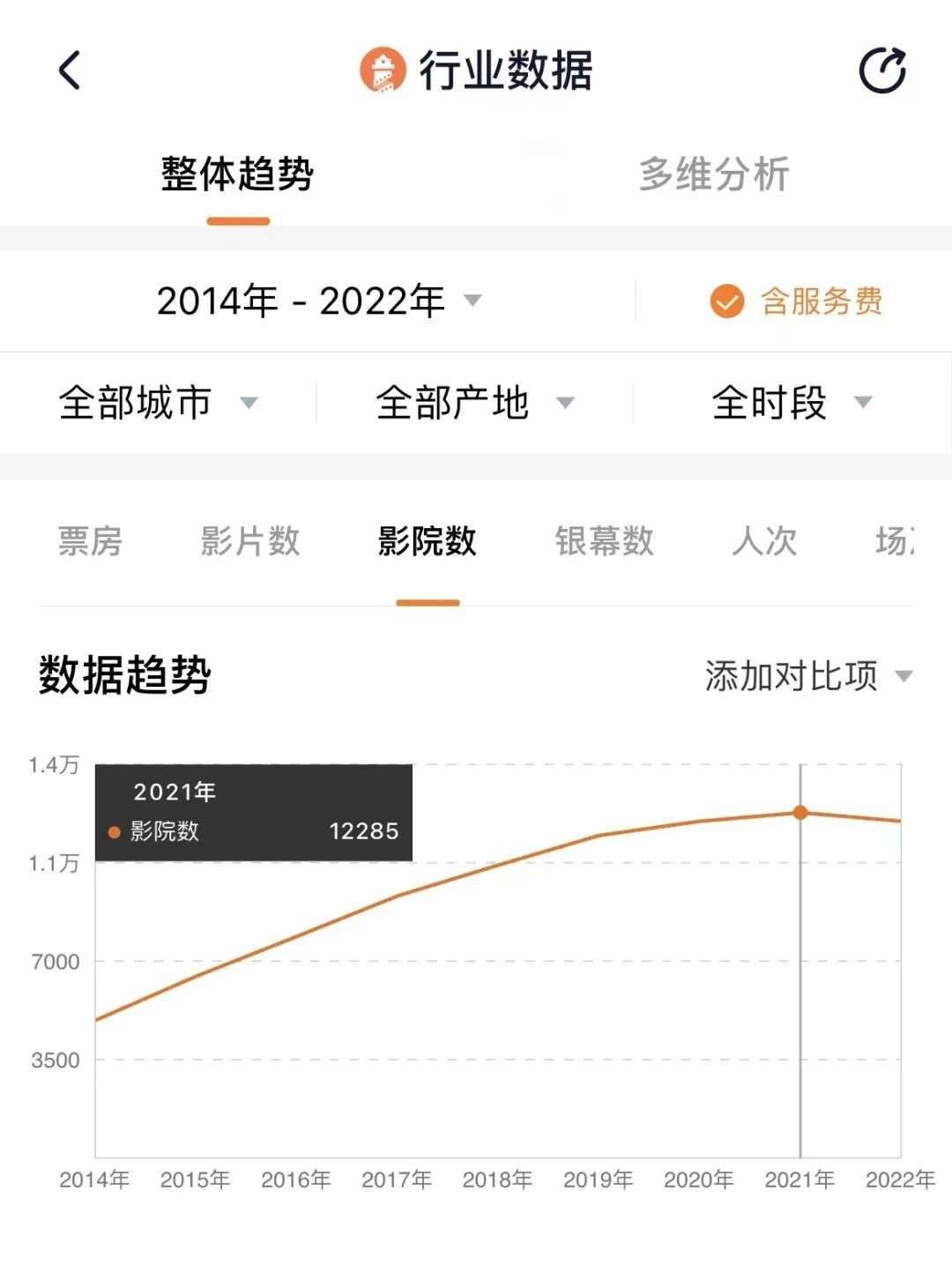
Task: Go back using the top-left arrow
Action: pyautogui.click(x=70, y=71)
